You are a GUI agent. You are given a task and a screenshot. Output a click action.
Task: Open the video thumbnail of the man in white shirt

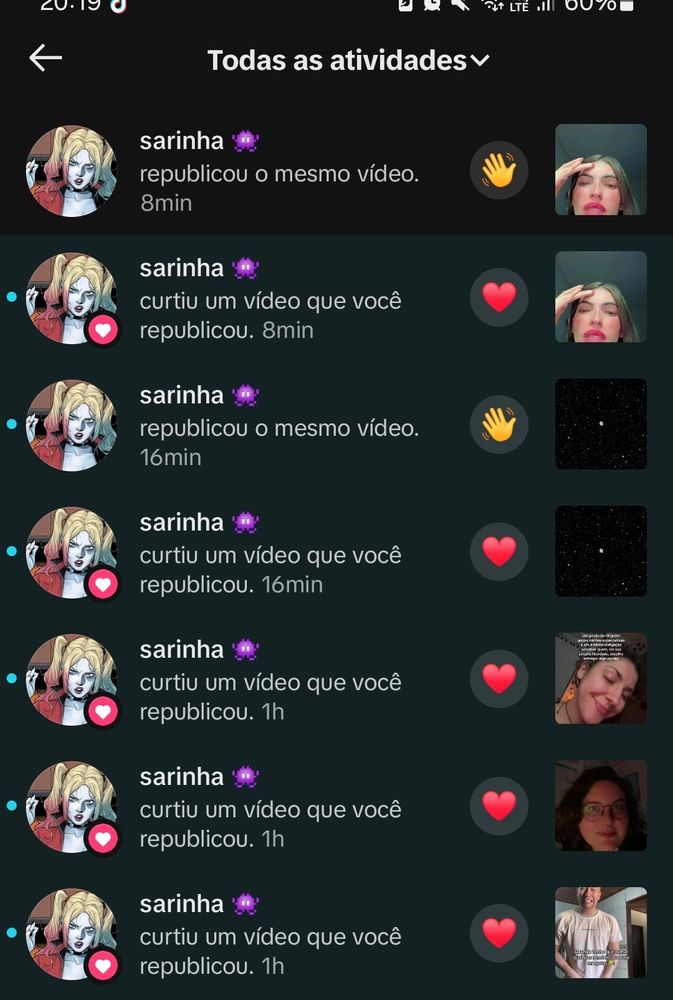coord(600,932)
